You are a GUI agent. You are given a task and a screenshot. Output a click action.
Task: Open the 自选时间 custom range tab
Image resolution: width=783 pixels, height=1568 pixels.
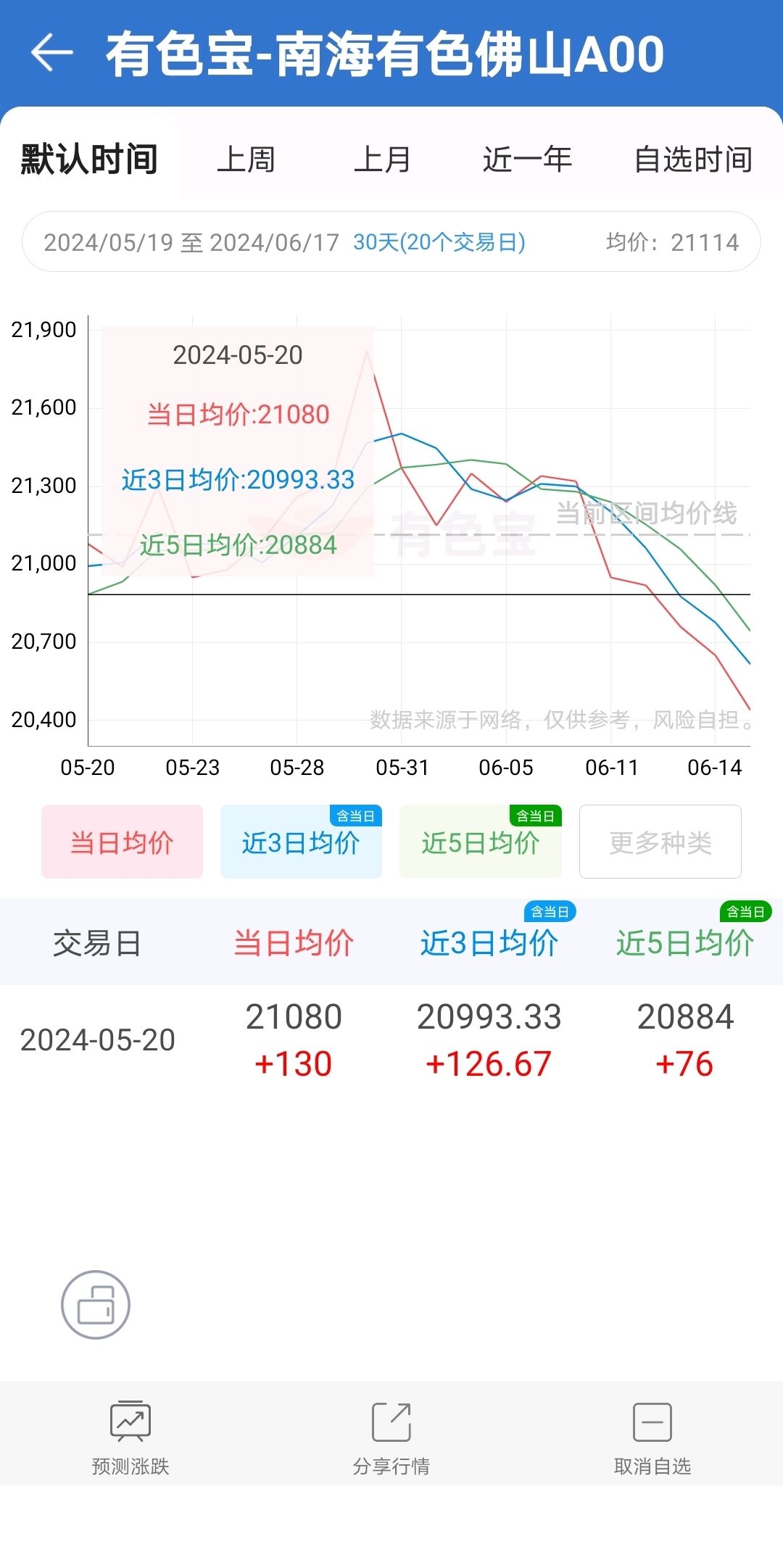693,159
